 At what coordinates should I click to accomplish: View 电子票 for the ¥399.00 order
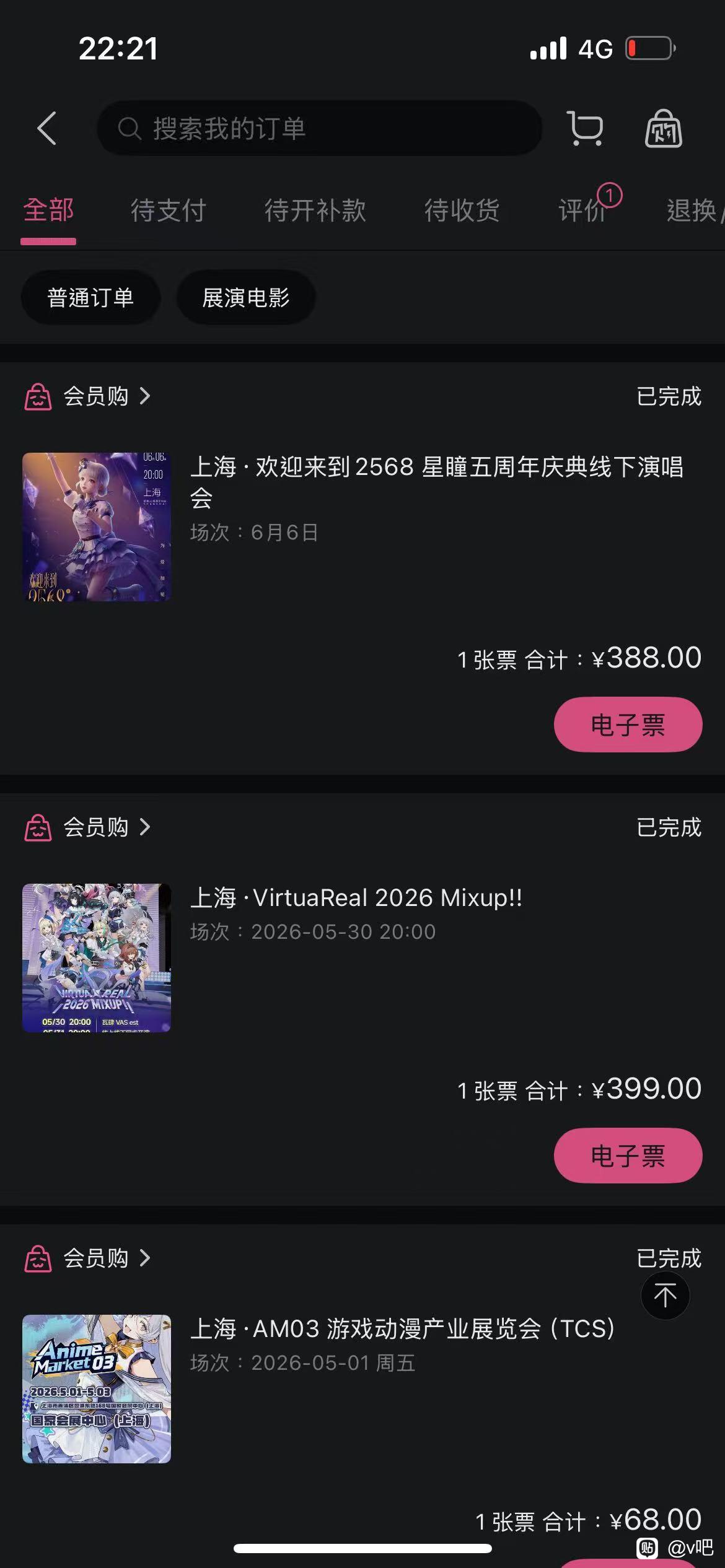pos(628,1156)
